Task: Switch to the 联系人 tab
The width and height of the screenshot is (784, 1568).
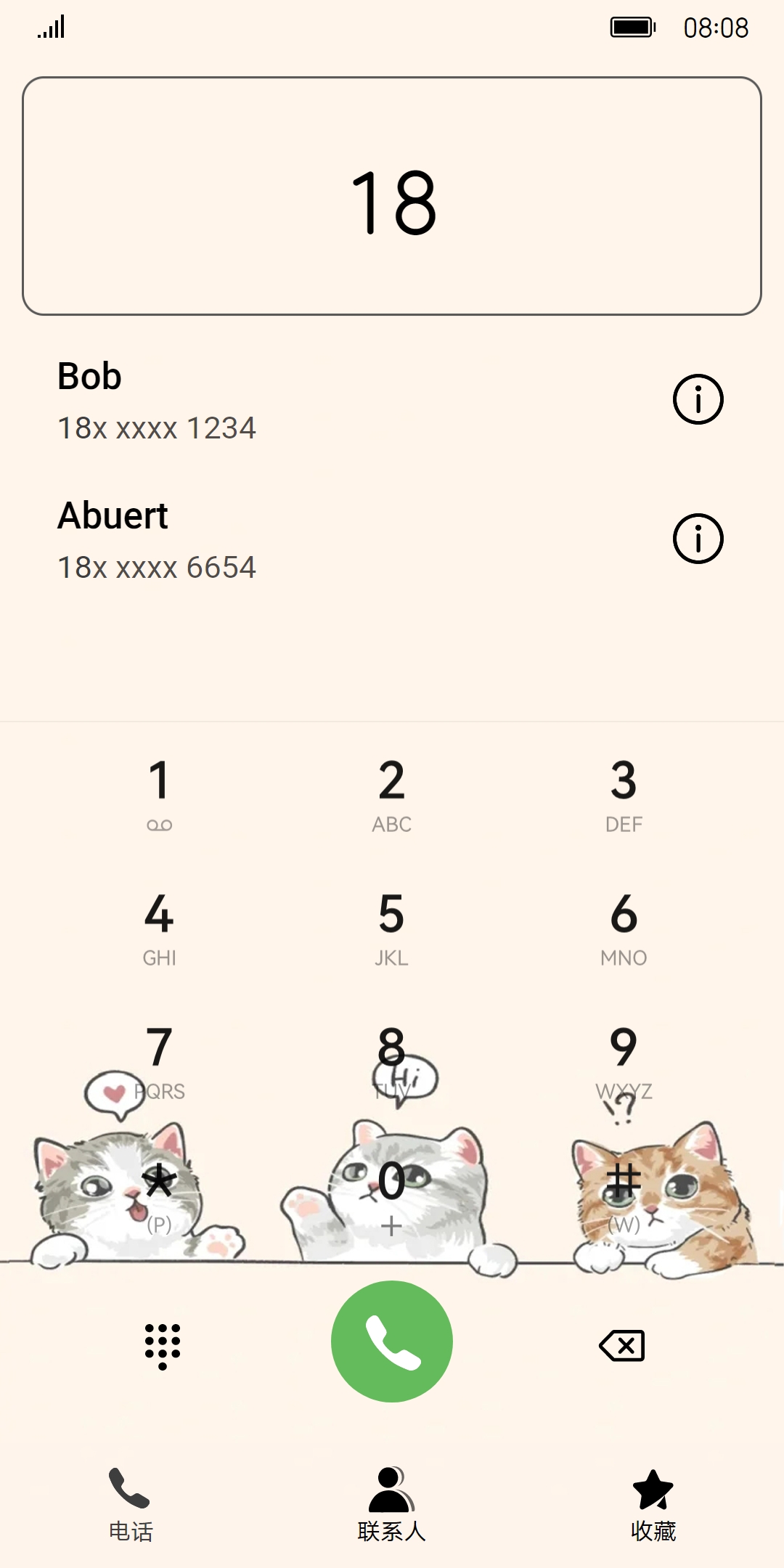Action: coord(391,1504)
